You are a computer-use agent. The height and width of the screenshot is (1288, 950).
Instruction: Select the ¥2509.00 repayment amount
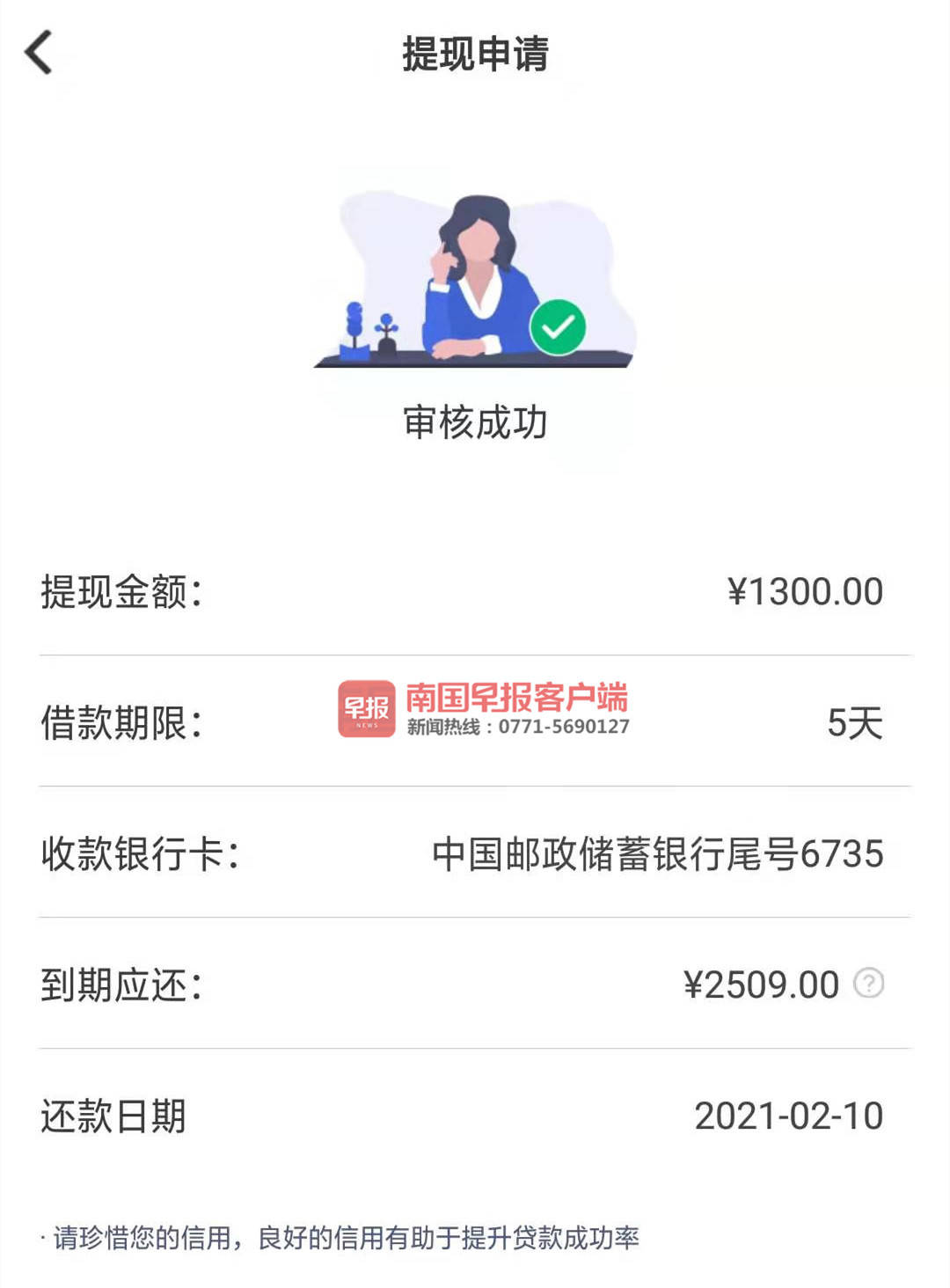[x=763, y=985]
